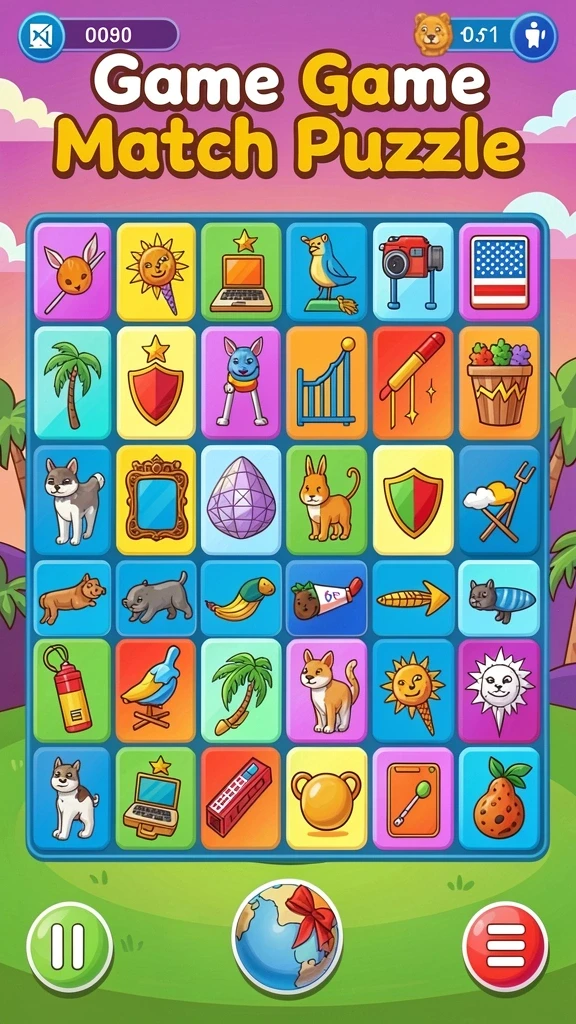576x1024 pixels.
Task: Select the red shield with star tile
Action: tap(156, 383)
